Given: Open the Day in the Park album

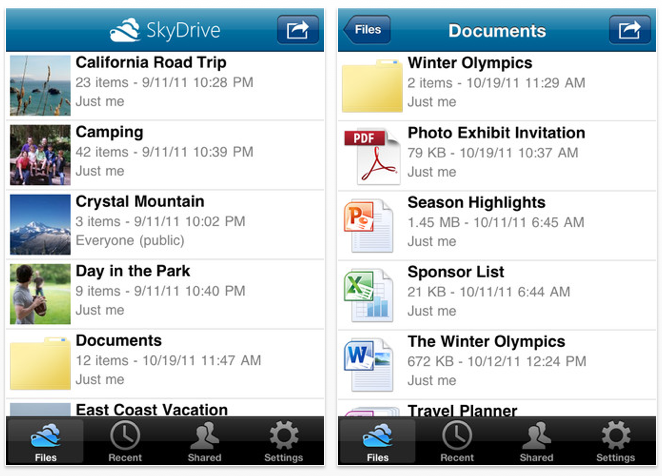Looking at the screenshot, I should pos(165,292).
